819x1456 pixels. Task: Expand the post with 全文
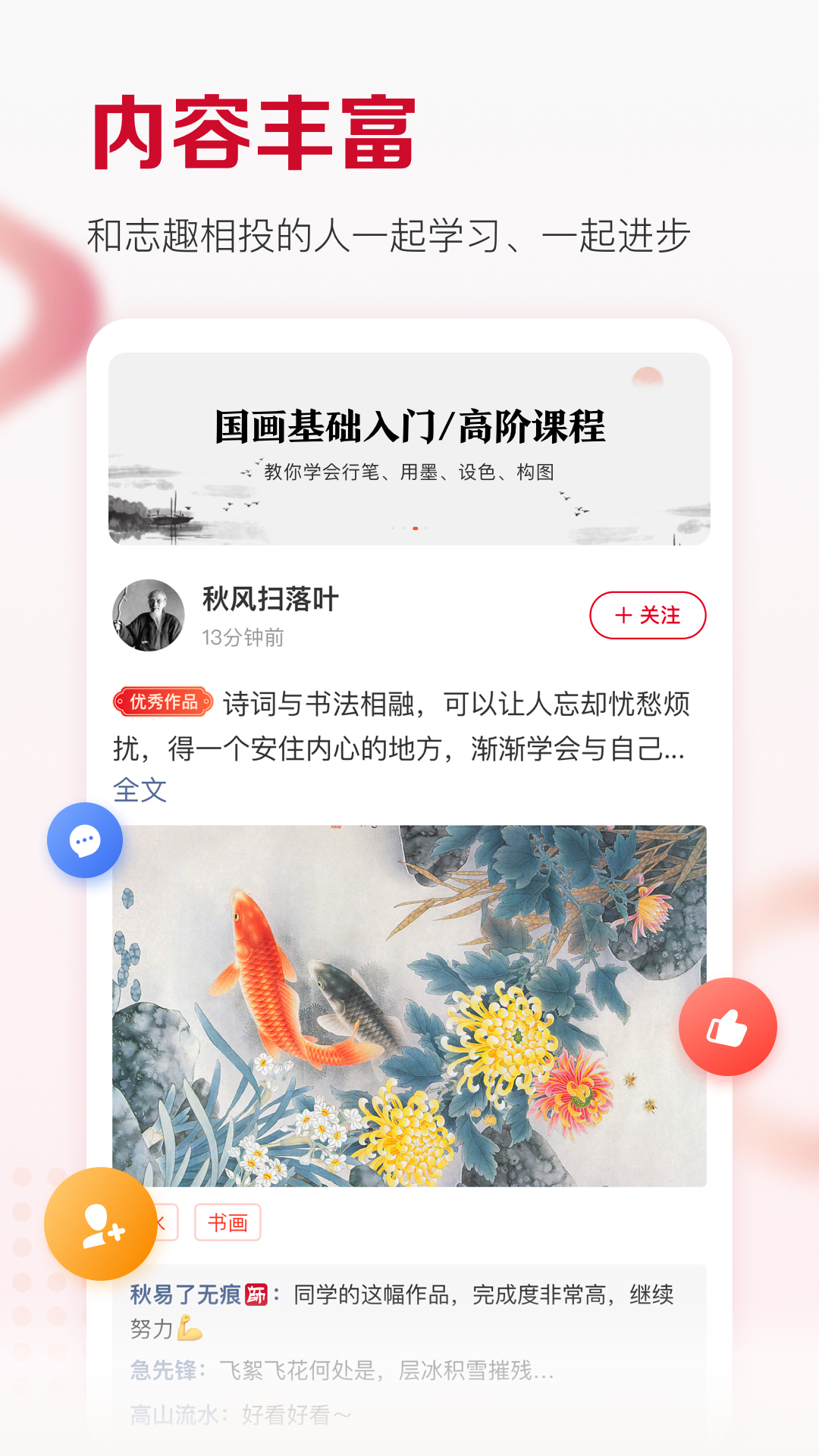click(140, 791)
